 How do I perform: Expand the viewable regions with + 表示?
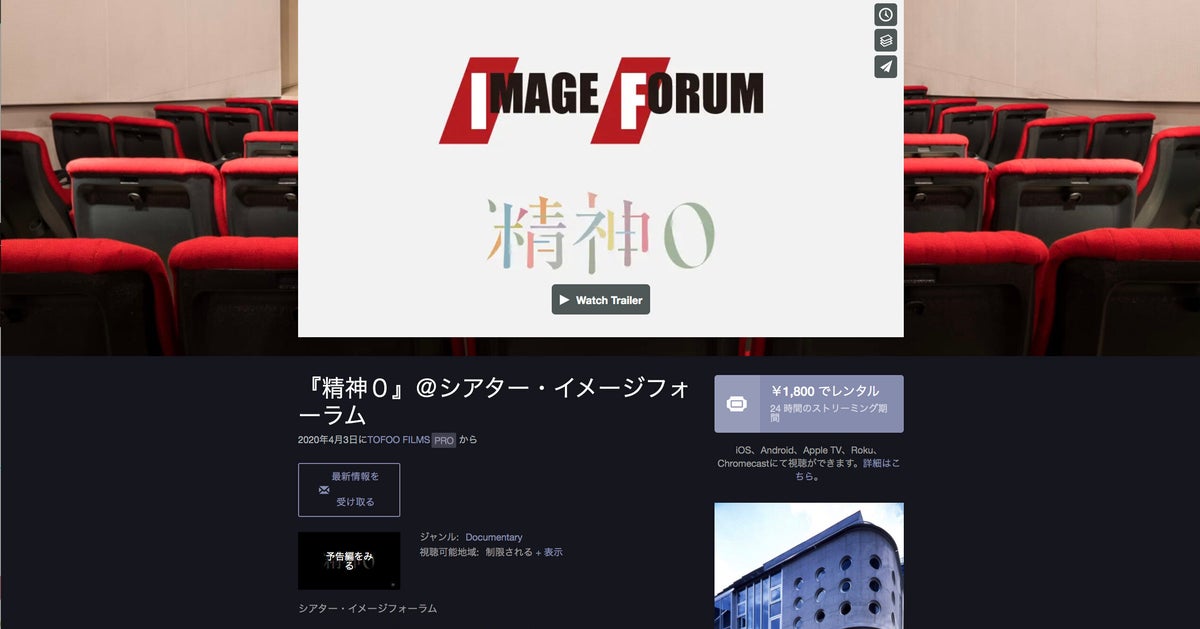click(549, 552)
